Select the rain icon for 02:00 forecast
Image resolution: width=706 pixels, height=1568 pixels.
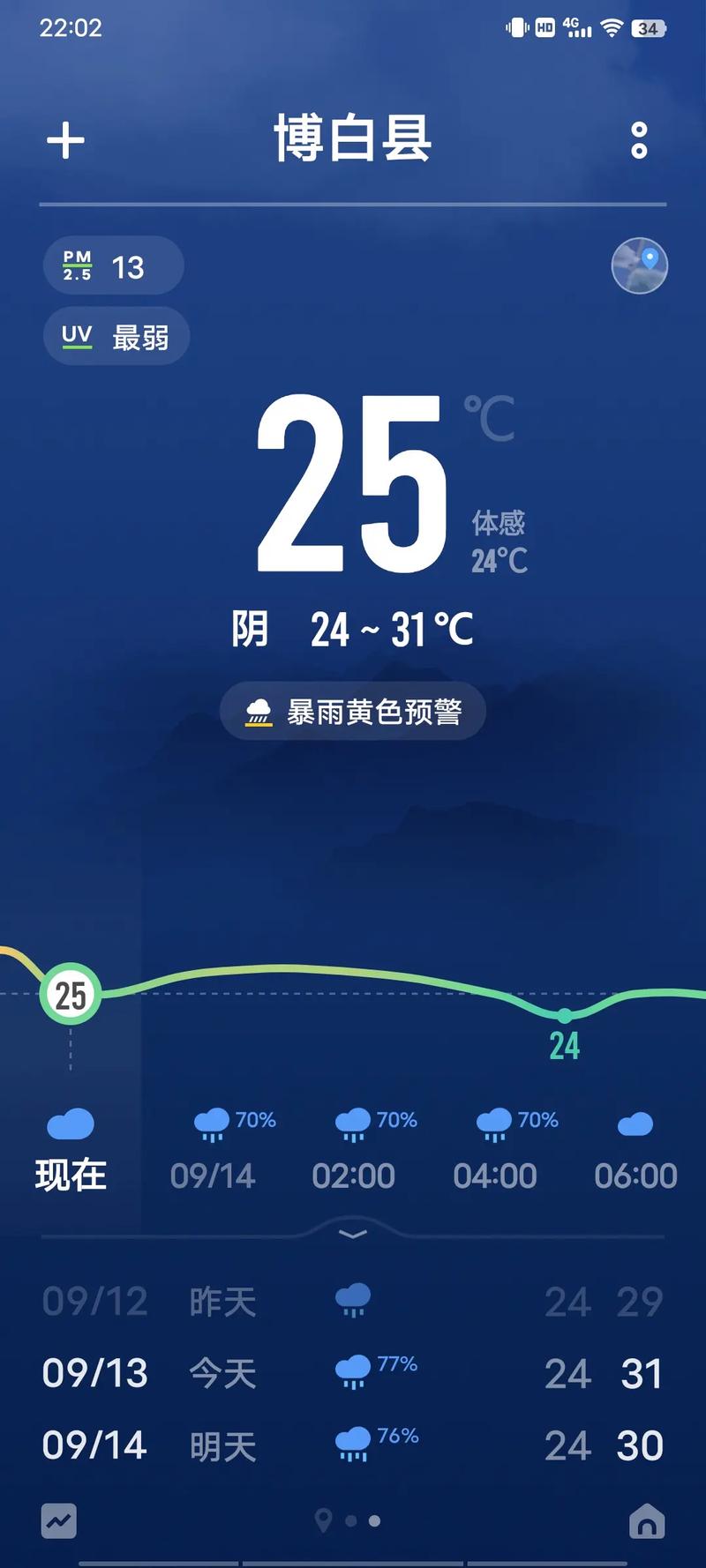[x=352, y=1120]
